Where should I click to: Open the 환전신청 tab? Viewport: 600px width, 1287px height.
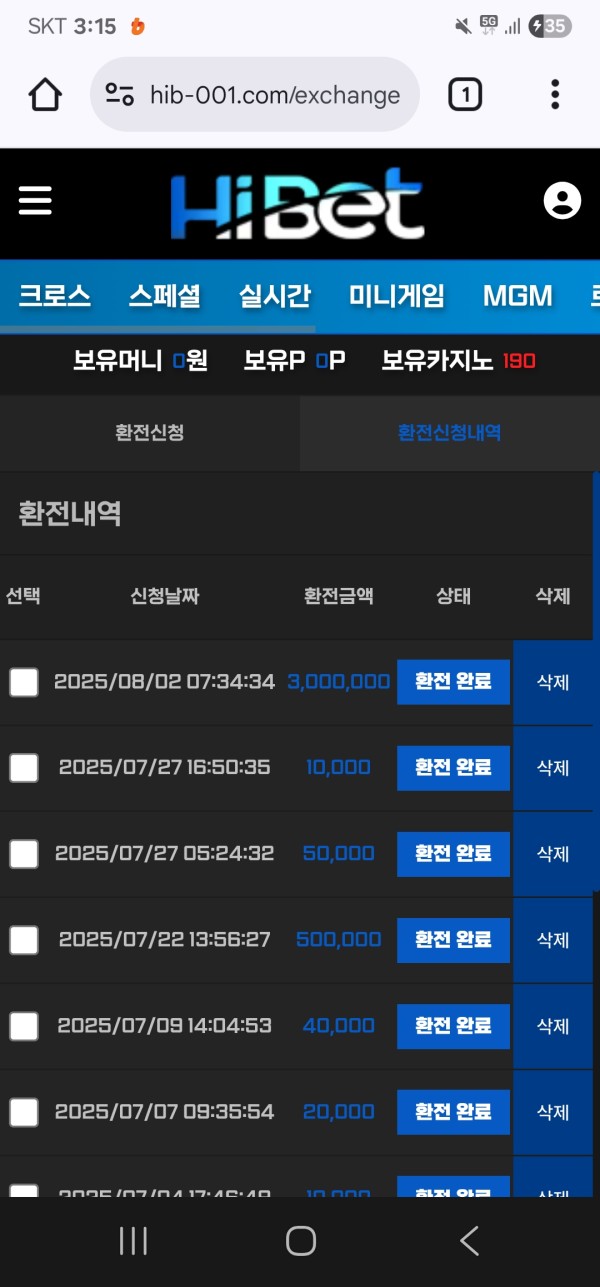[x=150, y=433]
